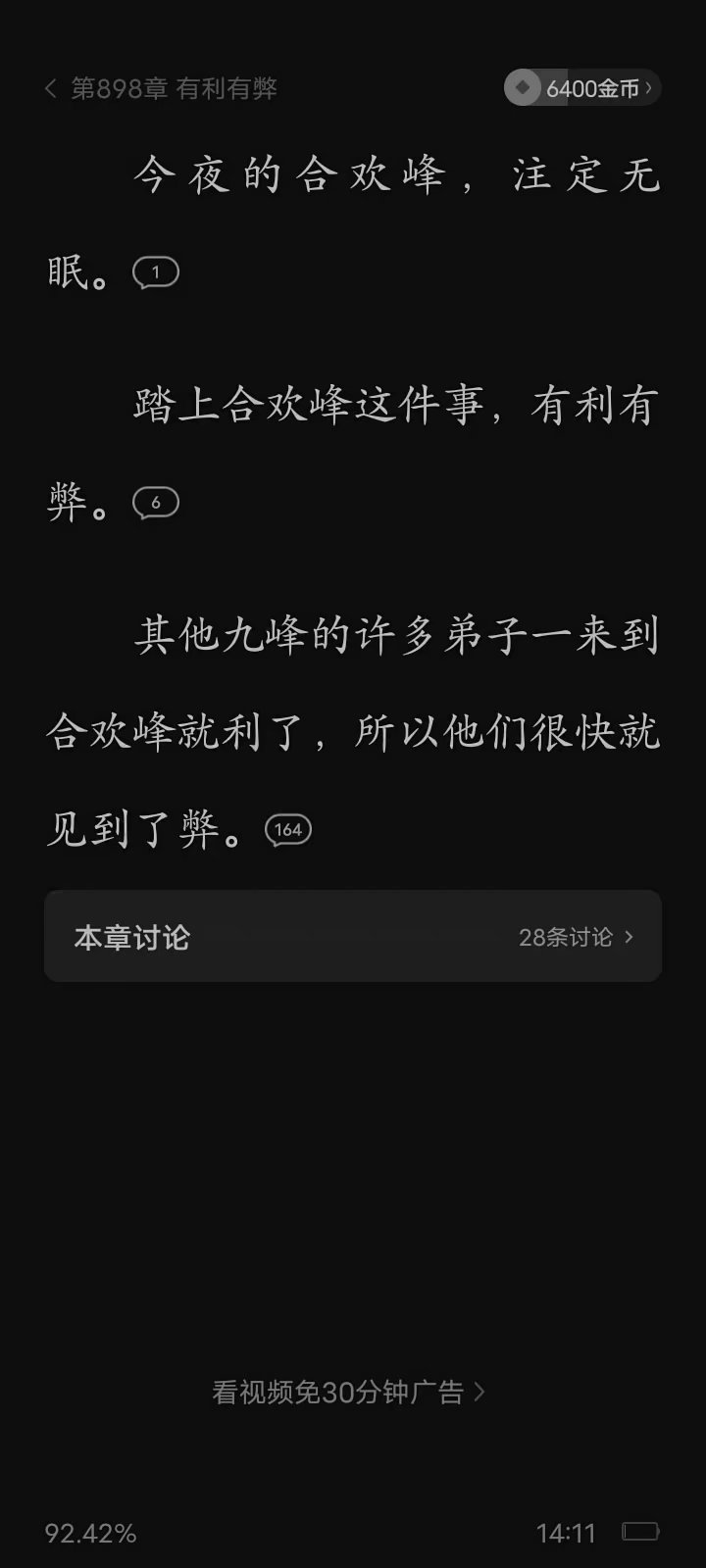Viewport: 706px width, 1568px height.
Task: Open the 6400金币 coins badge
Action: [582, 88]
